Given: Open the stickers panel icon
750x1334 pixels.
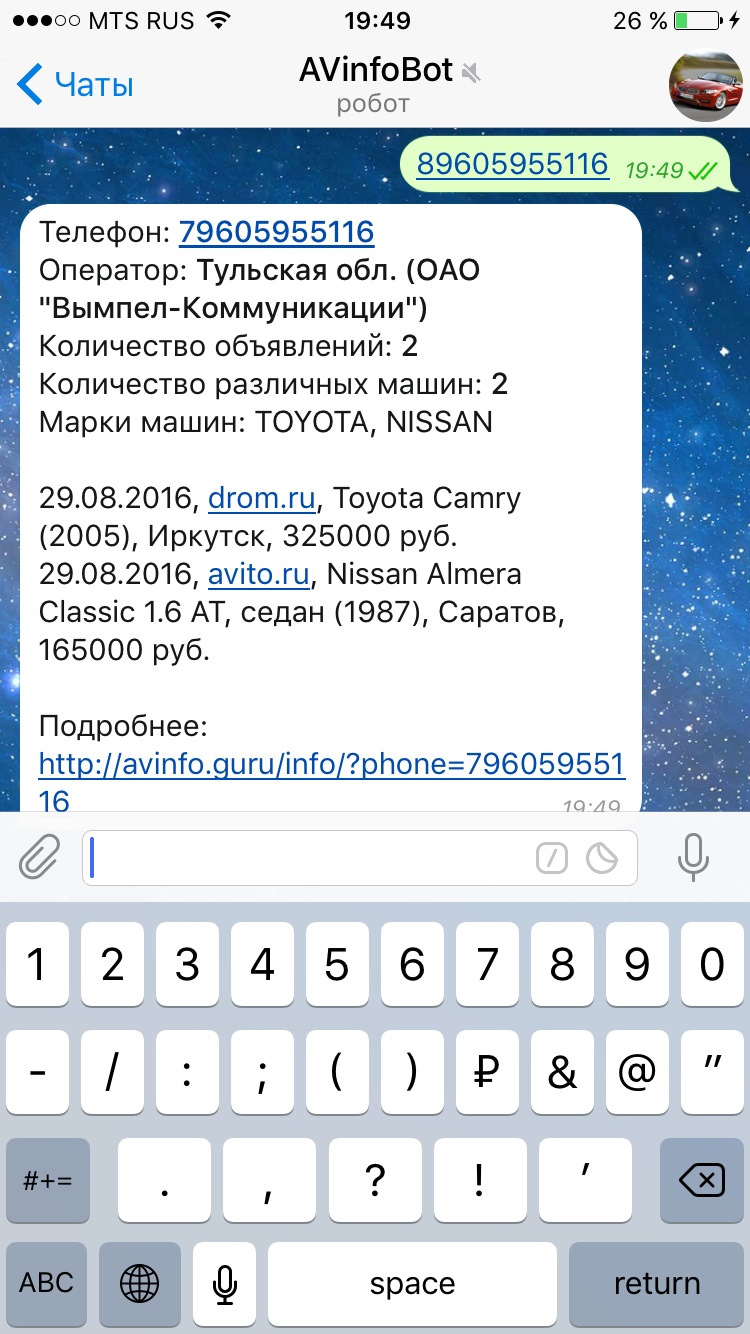Looking at the screenshot, I should [x=602, y=857].
